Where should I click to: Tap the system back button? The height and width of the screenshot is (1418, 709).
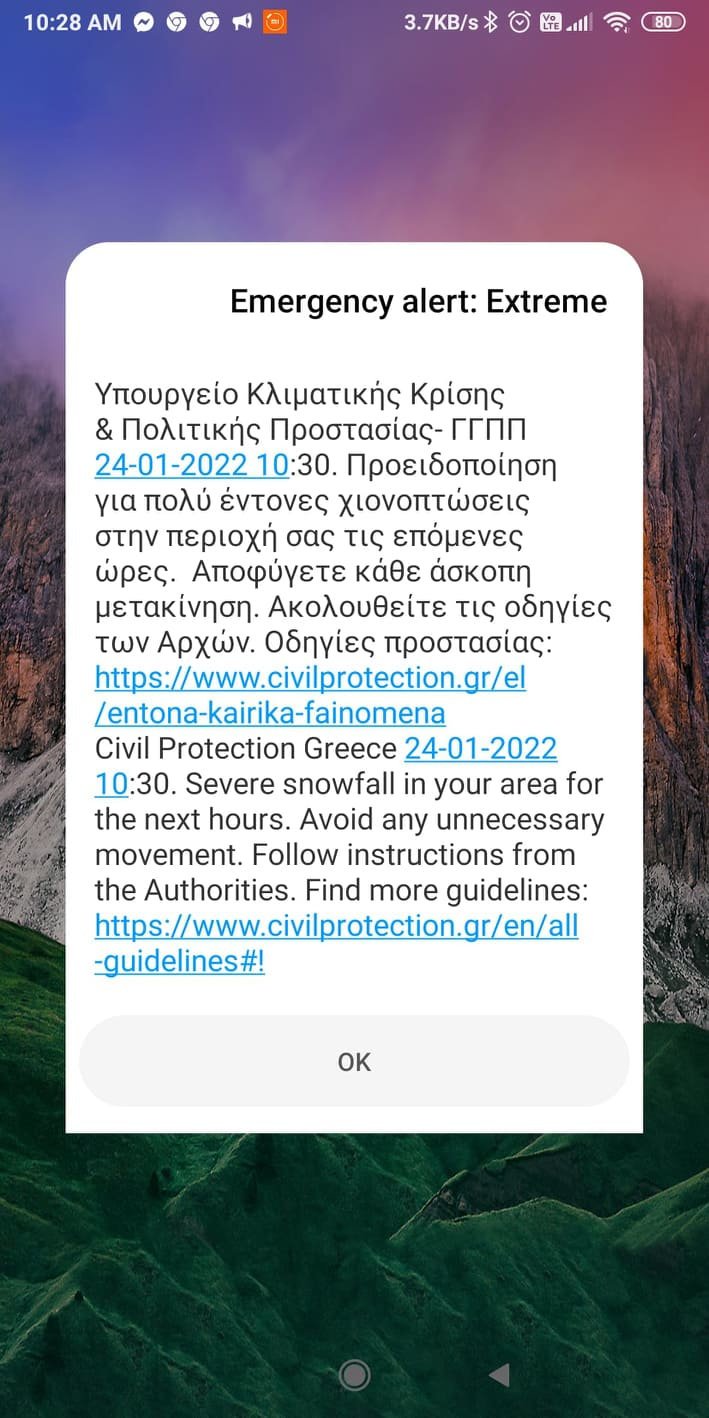(x=498, y=1375)
